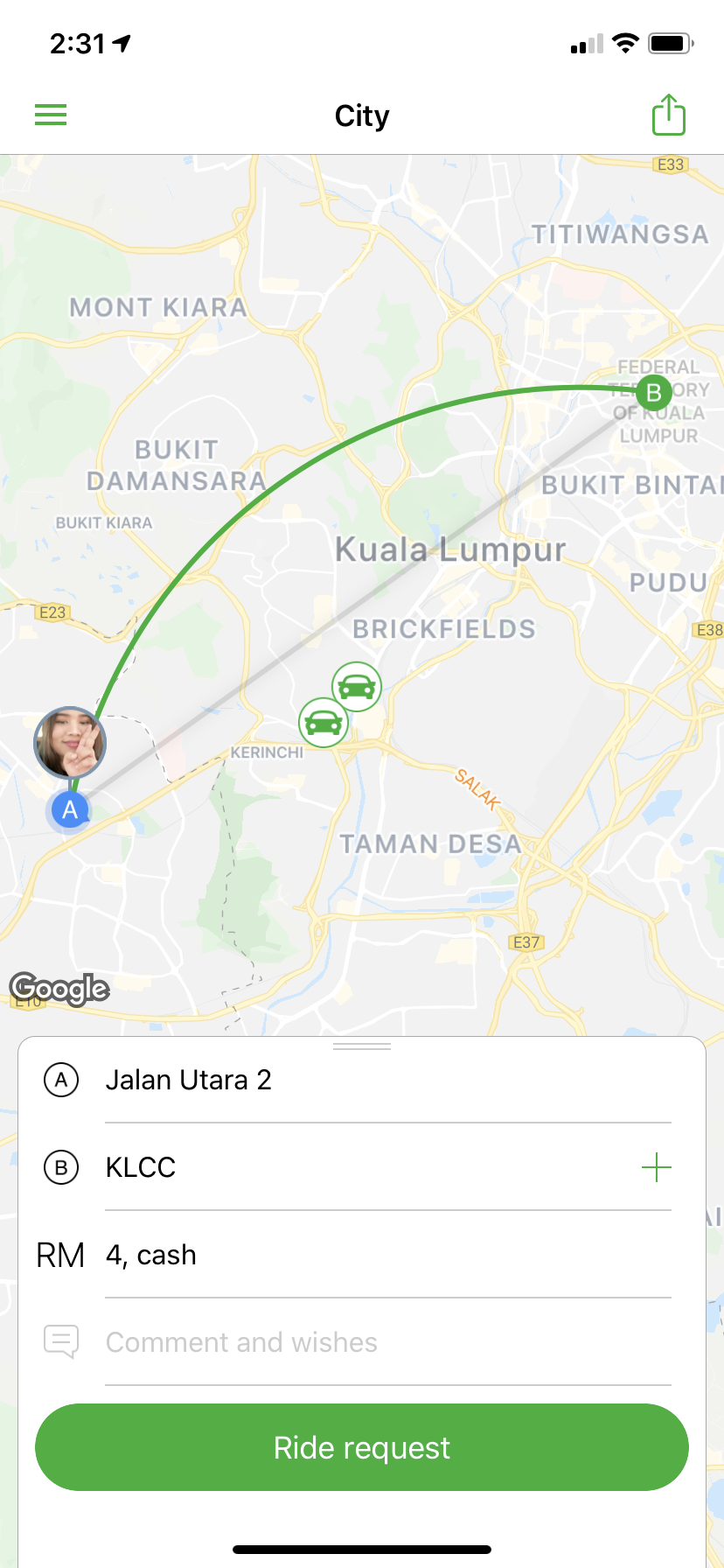Open the hamburger menu
Viewport: 724px width, 1568px height.
coord(51,115)
